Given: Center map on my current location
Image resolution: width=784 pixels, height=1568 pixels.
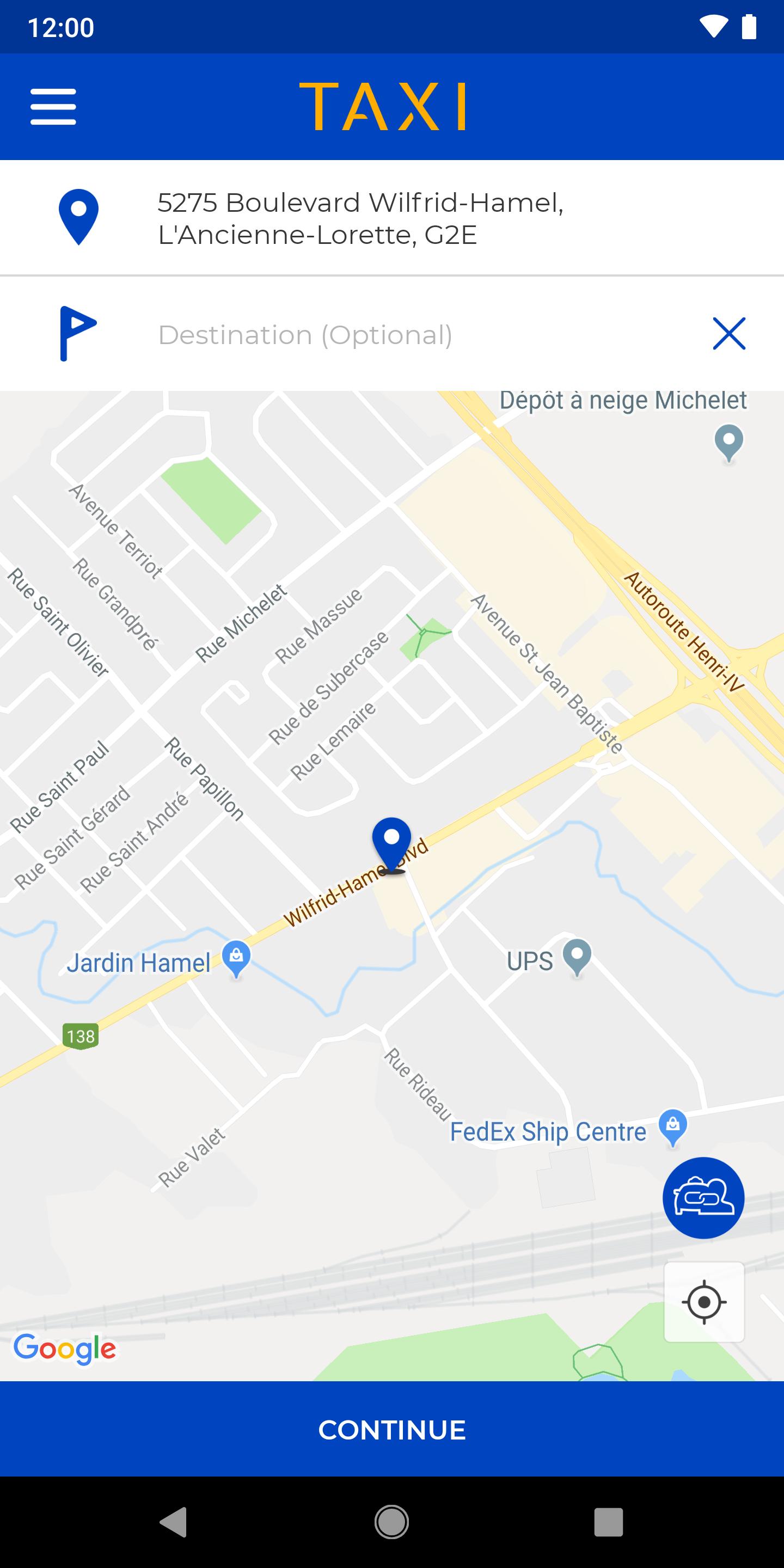Looking at the screenshot, I should pos(703,1302).
